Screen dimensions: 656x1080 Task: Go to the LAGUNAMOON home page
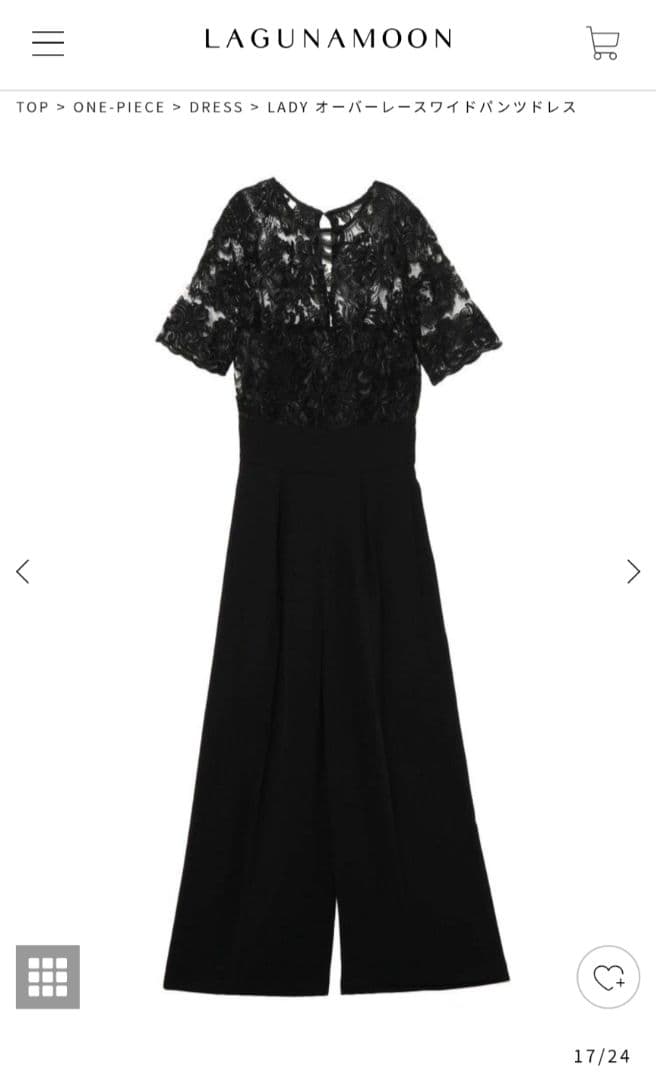(x=328, y=40)
